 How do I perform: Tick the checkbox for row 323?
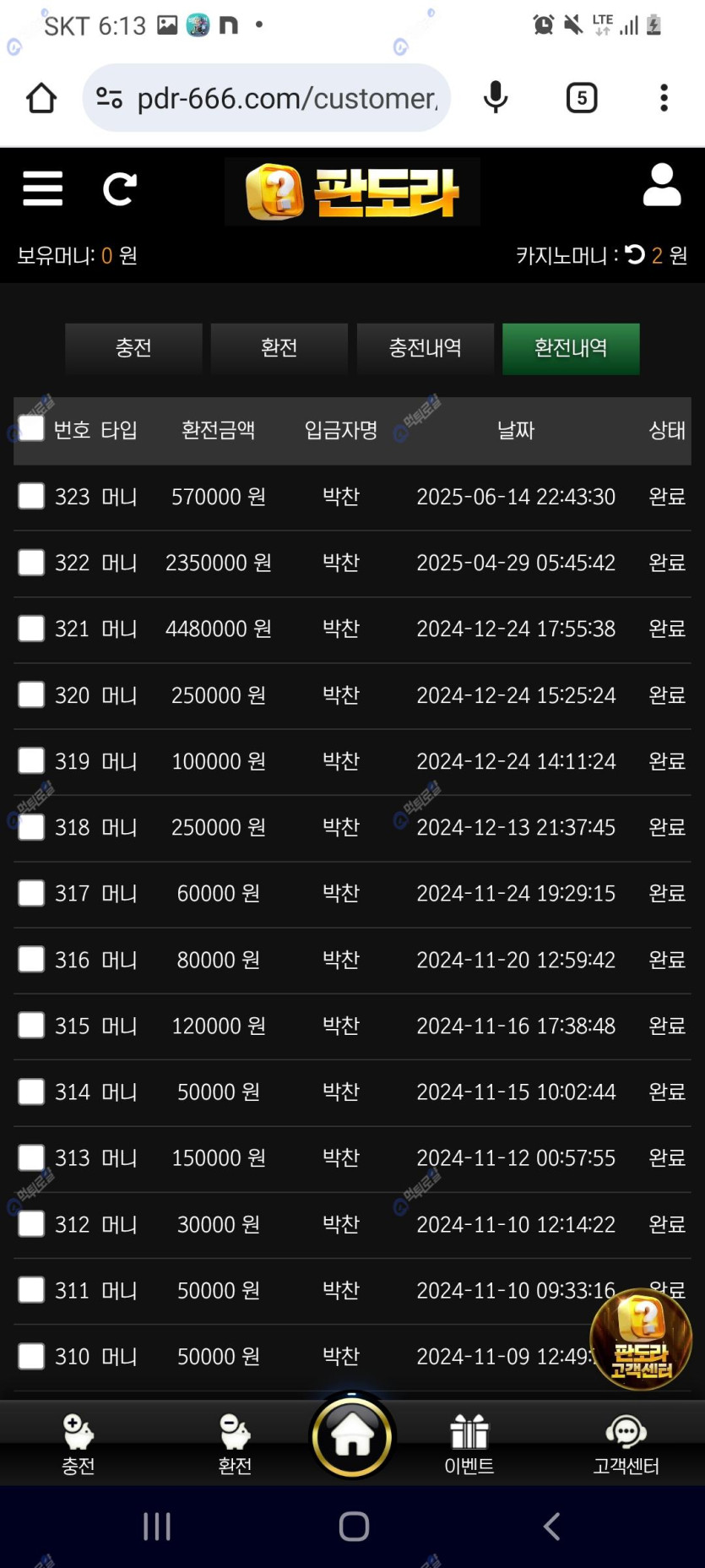(x=31, y=496)
